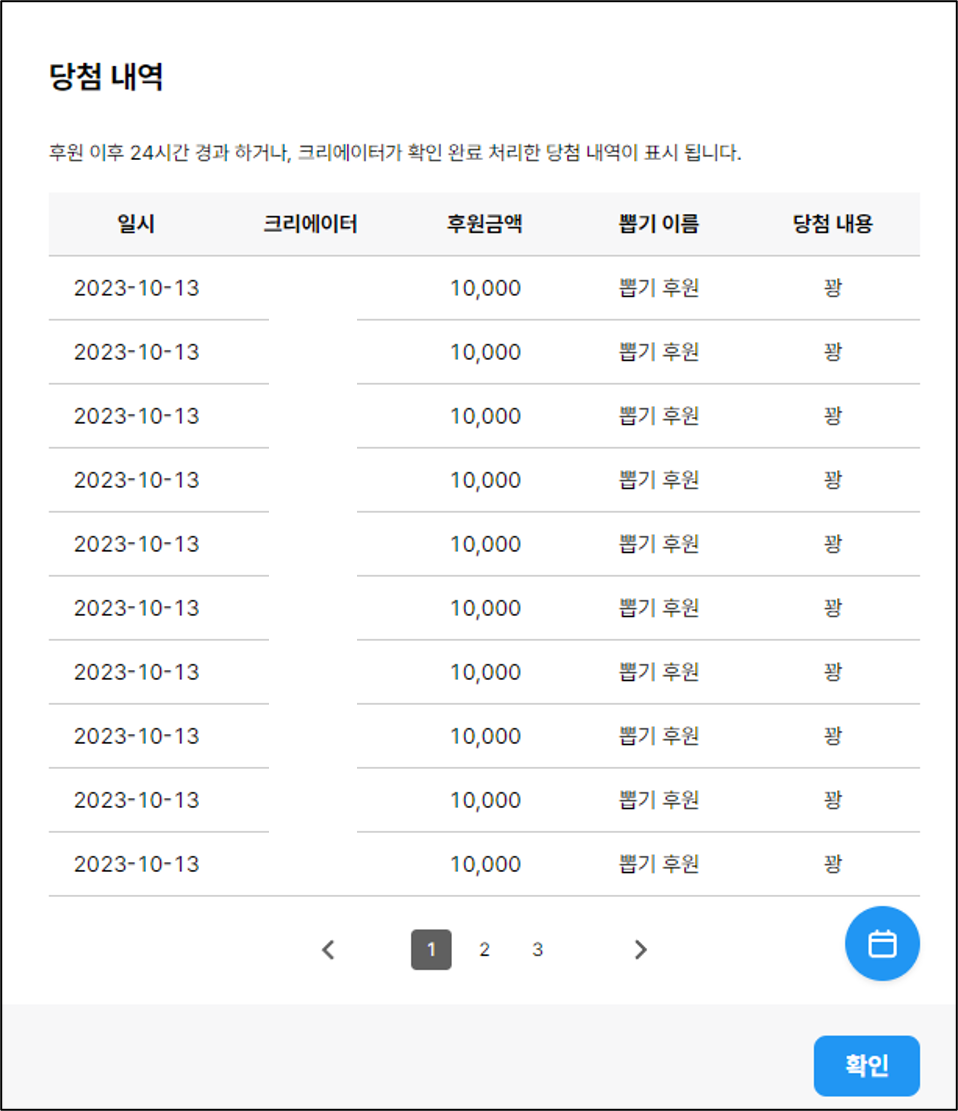The image size is (958, 1111).
Task: Go to the previous page arrow
Action: click(x=328, y=950)
